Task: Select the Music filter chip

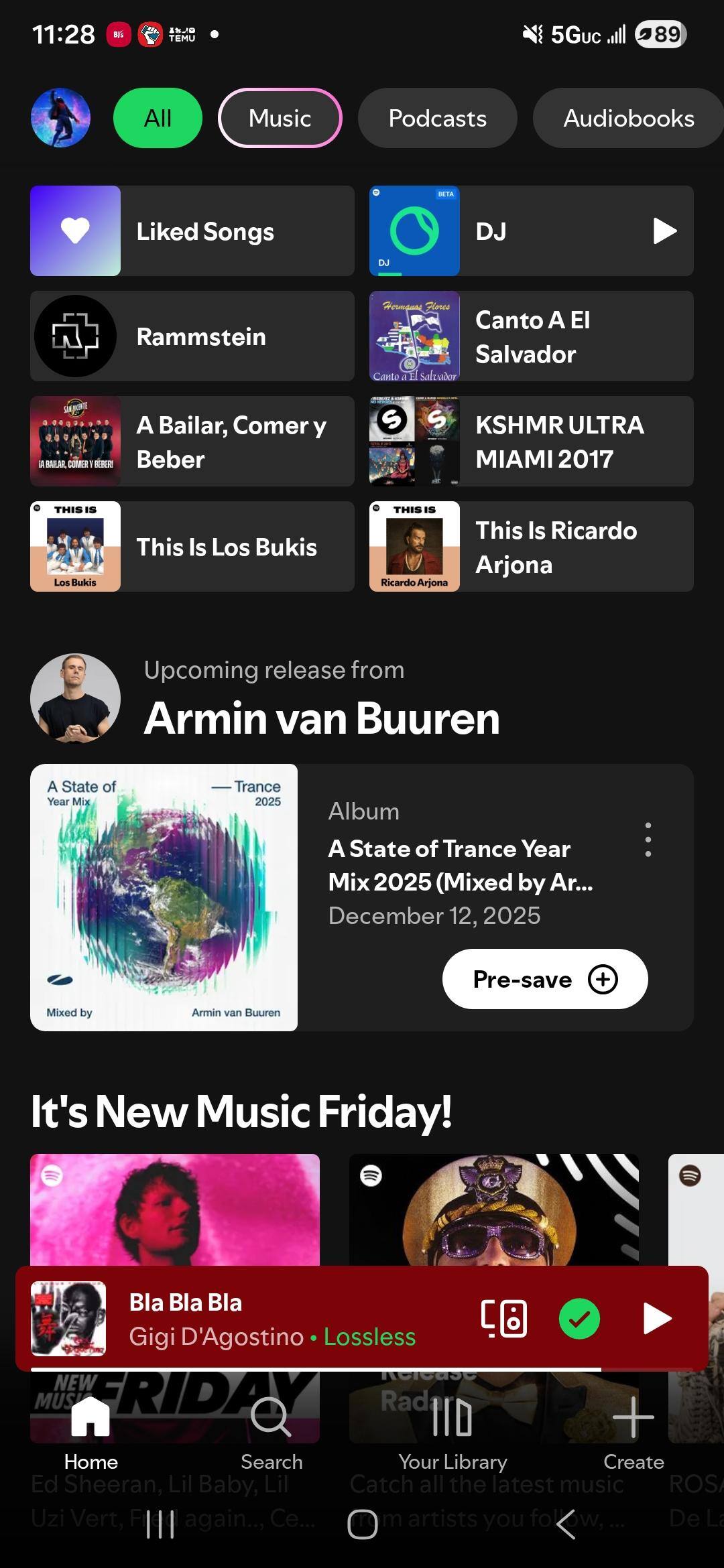Action: point(280,118)
